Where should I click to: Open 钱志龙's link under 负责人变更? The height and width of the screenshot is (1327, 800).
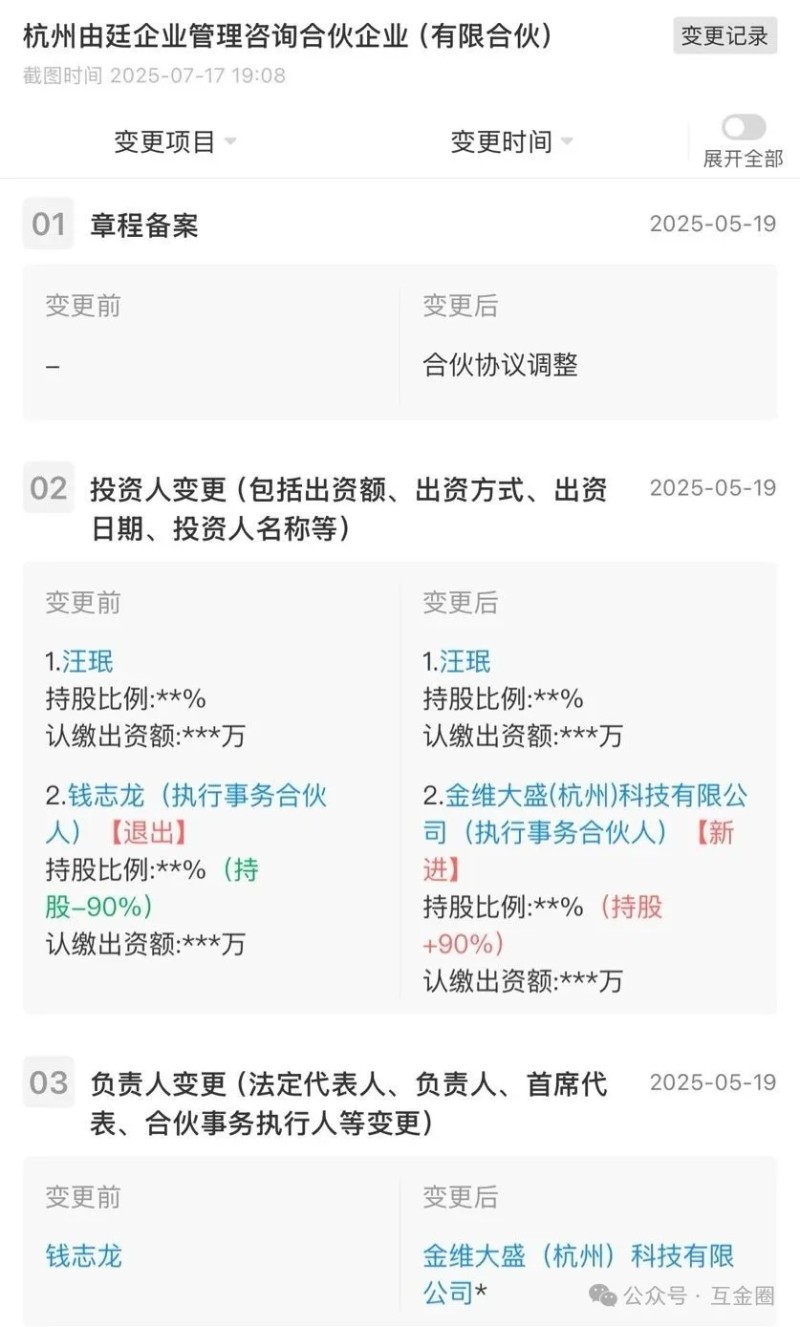(84, 1256)
